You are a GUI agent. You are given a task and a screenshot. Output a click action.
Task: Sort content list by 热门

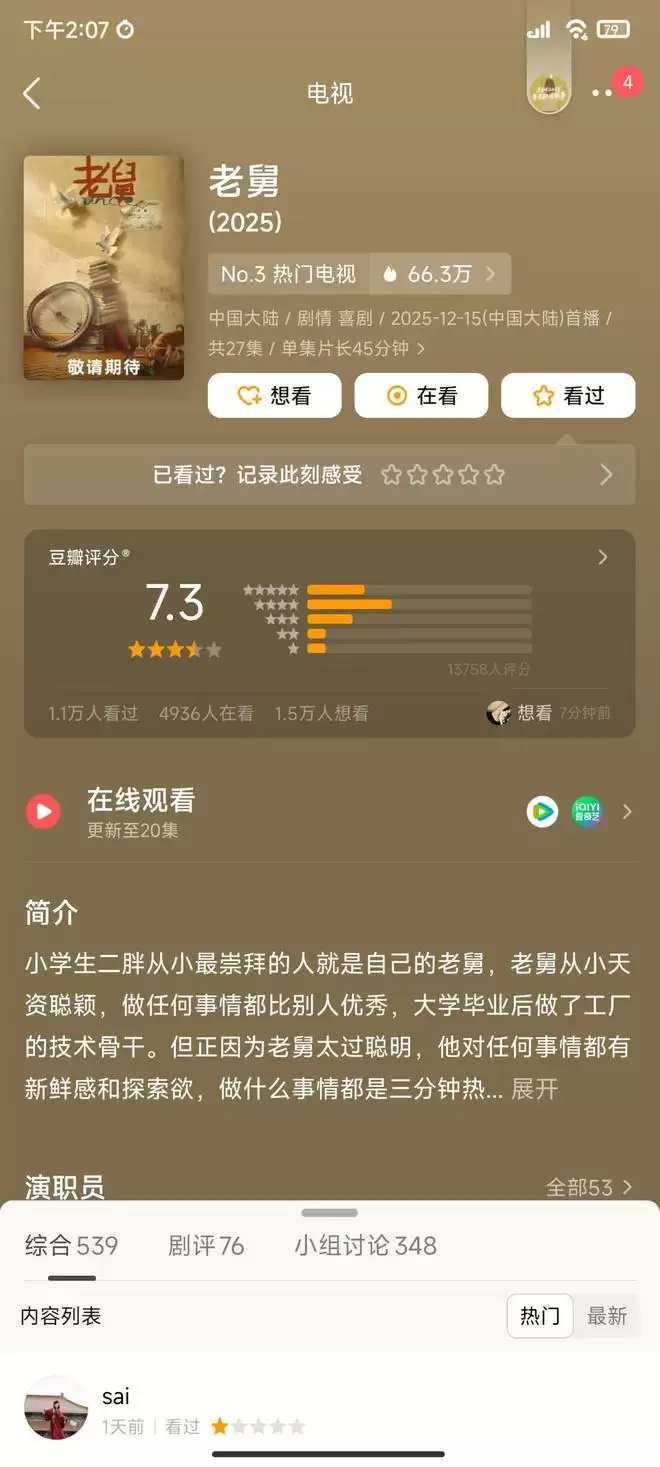tap(540, 1316)
